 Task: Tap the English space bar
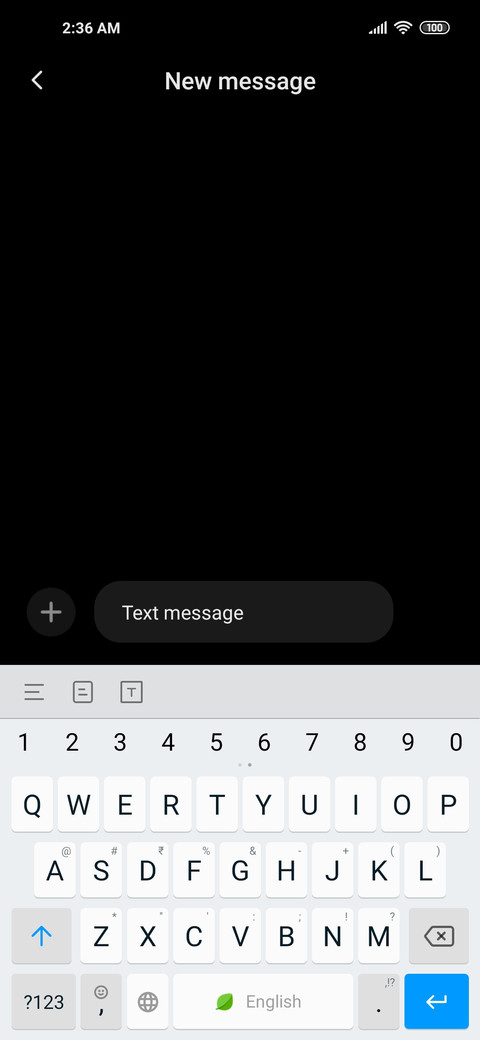263,1002
